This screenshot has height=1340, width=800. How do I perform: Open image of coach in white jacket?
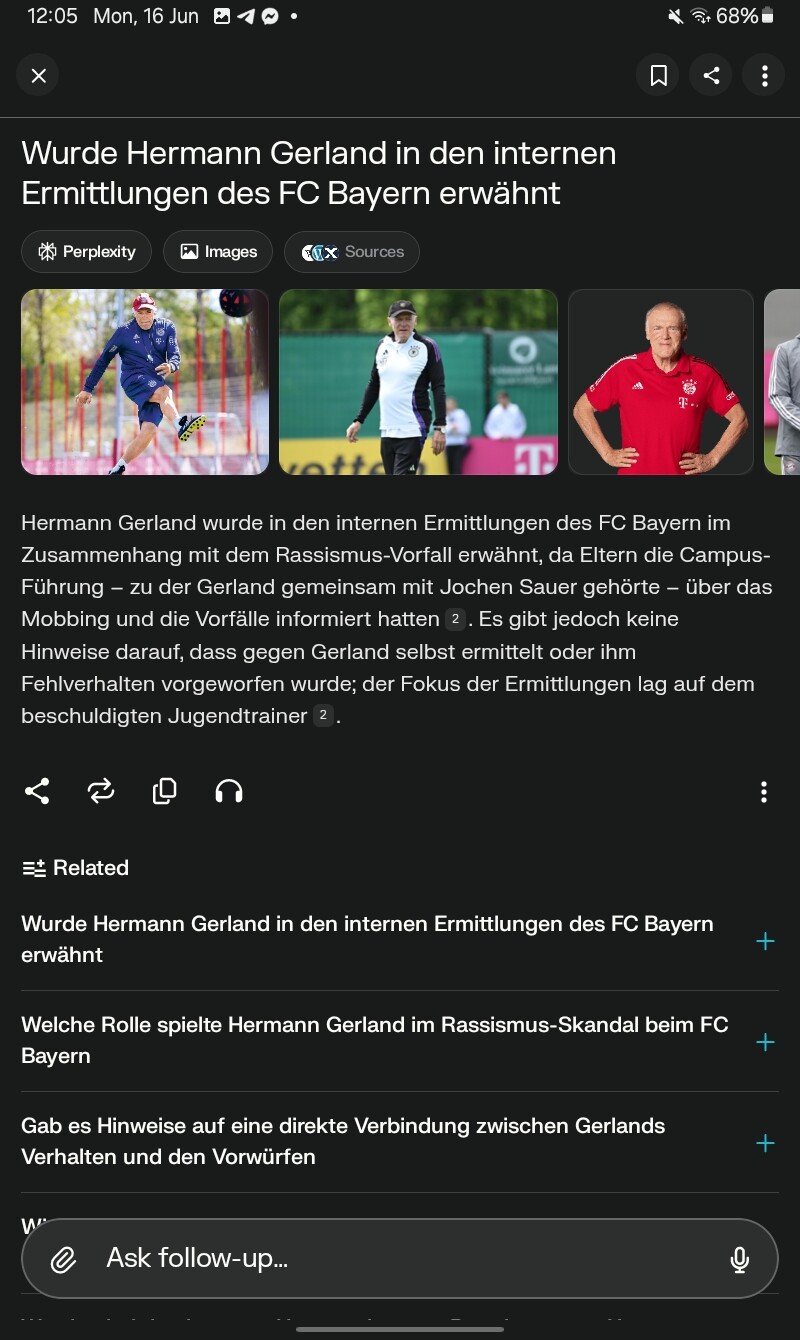pyautogui.click(x=418, y=382)
